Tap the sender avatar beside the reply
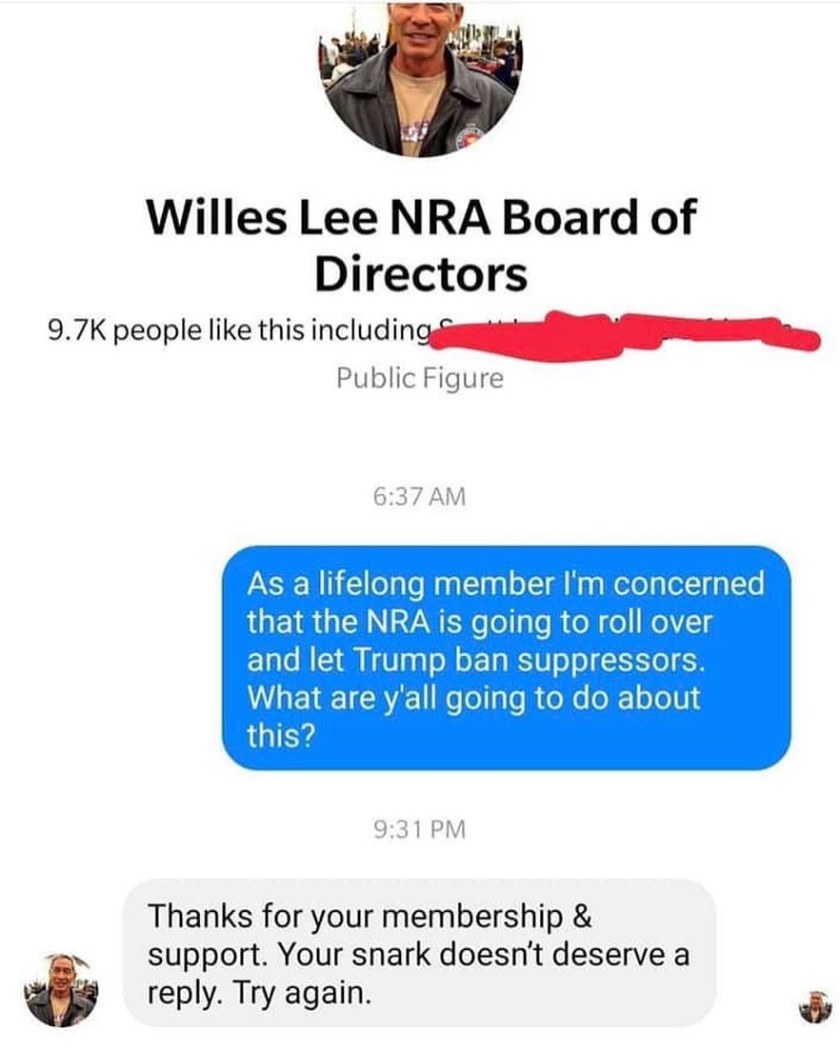Screen dimensions: 840x1050 pyautogui.click(x=60, y=990)
